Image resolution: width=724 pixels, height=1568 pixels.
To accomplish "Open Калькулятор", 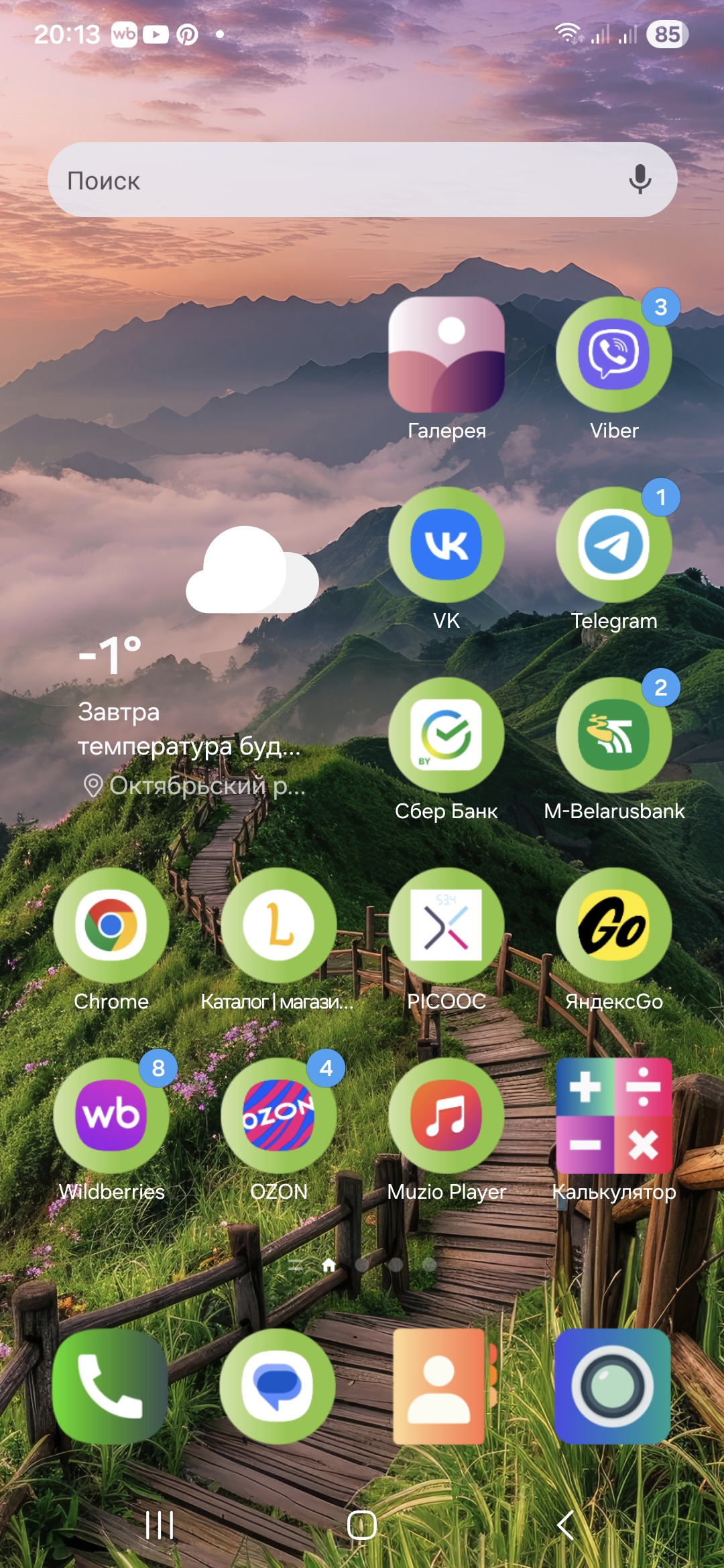I will pyautogui.click(x=614, y=1116).
